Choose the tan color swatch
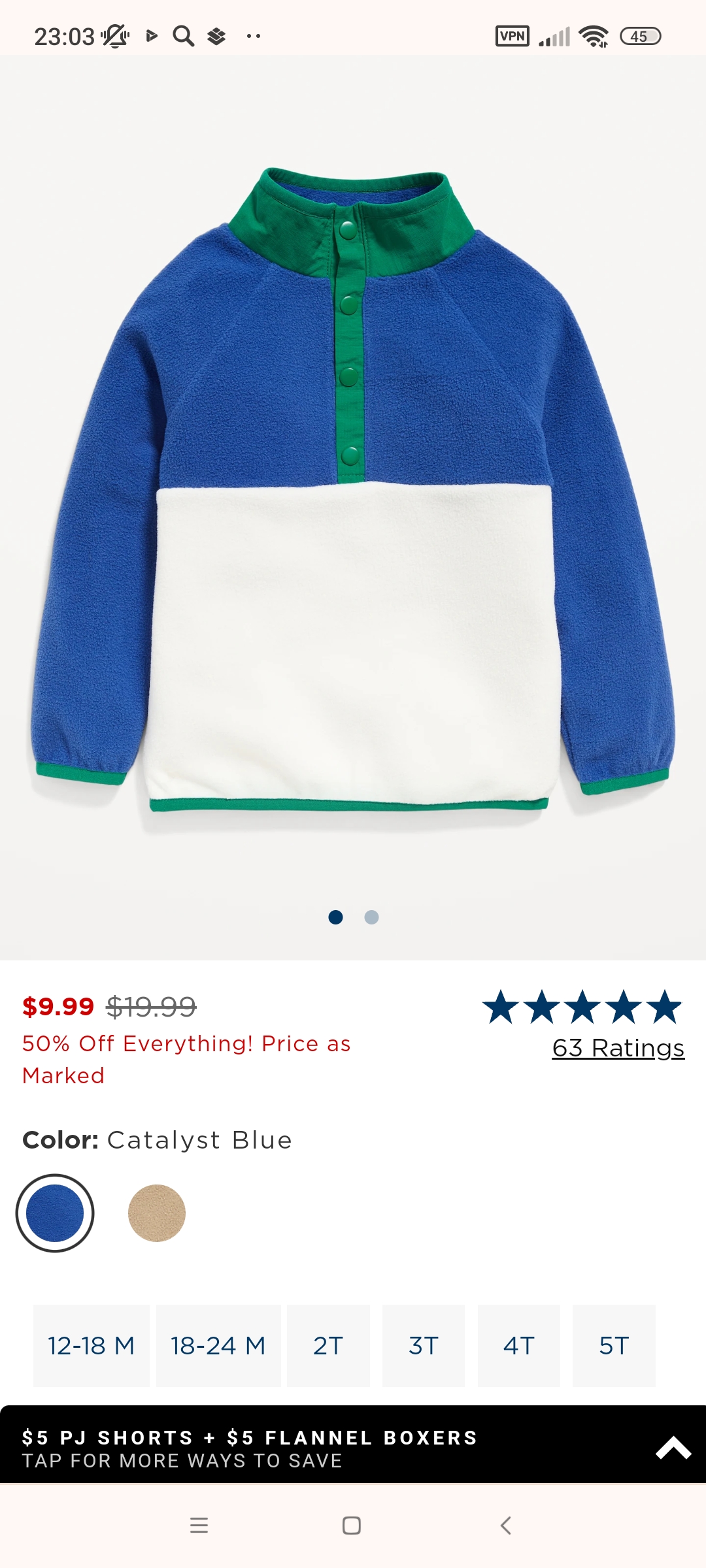The width and height of the screenshot is (706, 1568). pyautogui.click(x=157, y=1213)
